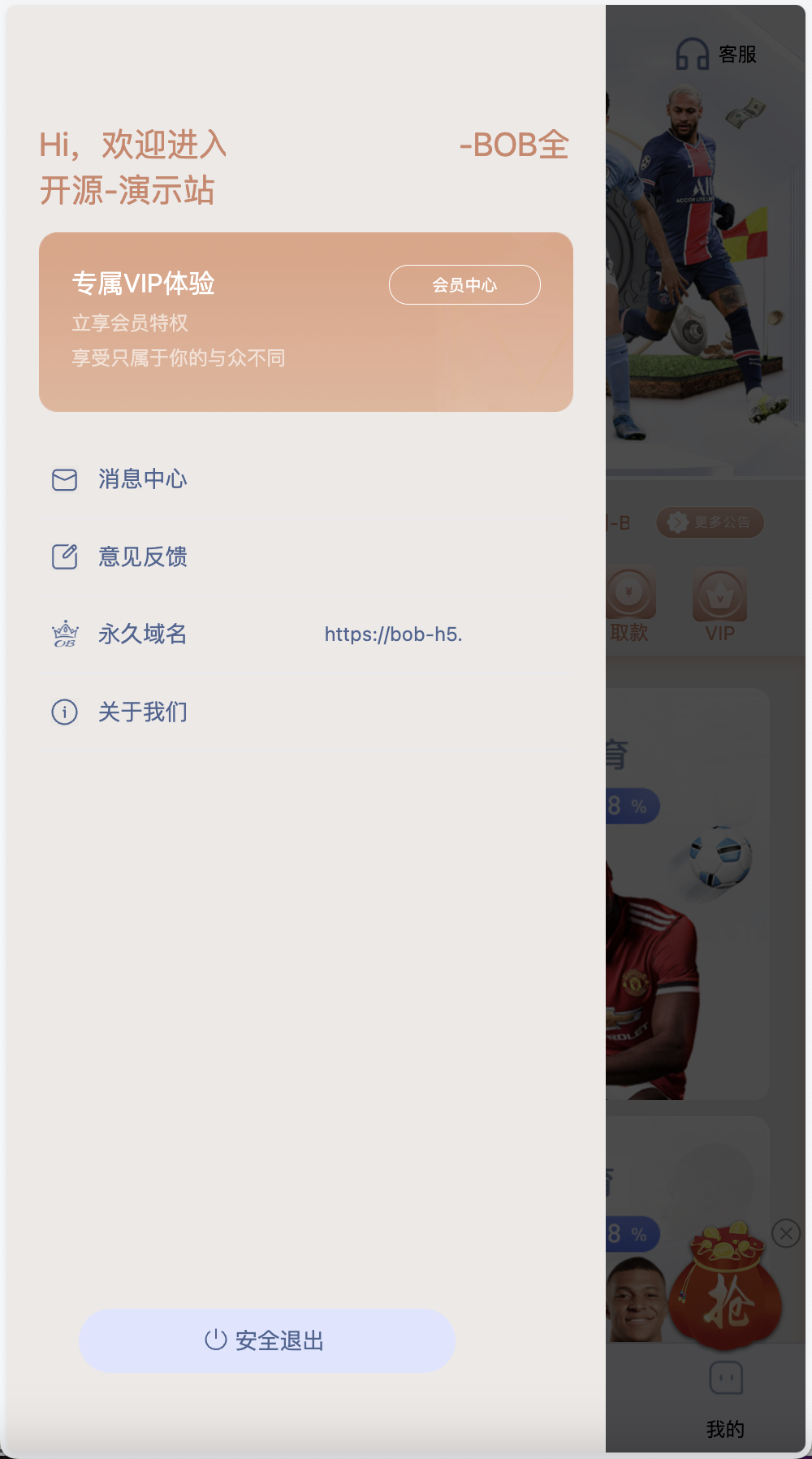Open the 消息中心 menu entry
The image size is (812, 1459).
(x=141, y=479)
